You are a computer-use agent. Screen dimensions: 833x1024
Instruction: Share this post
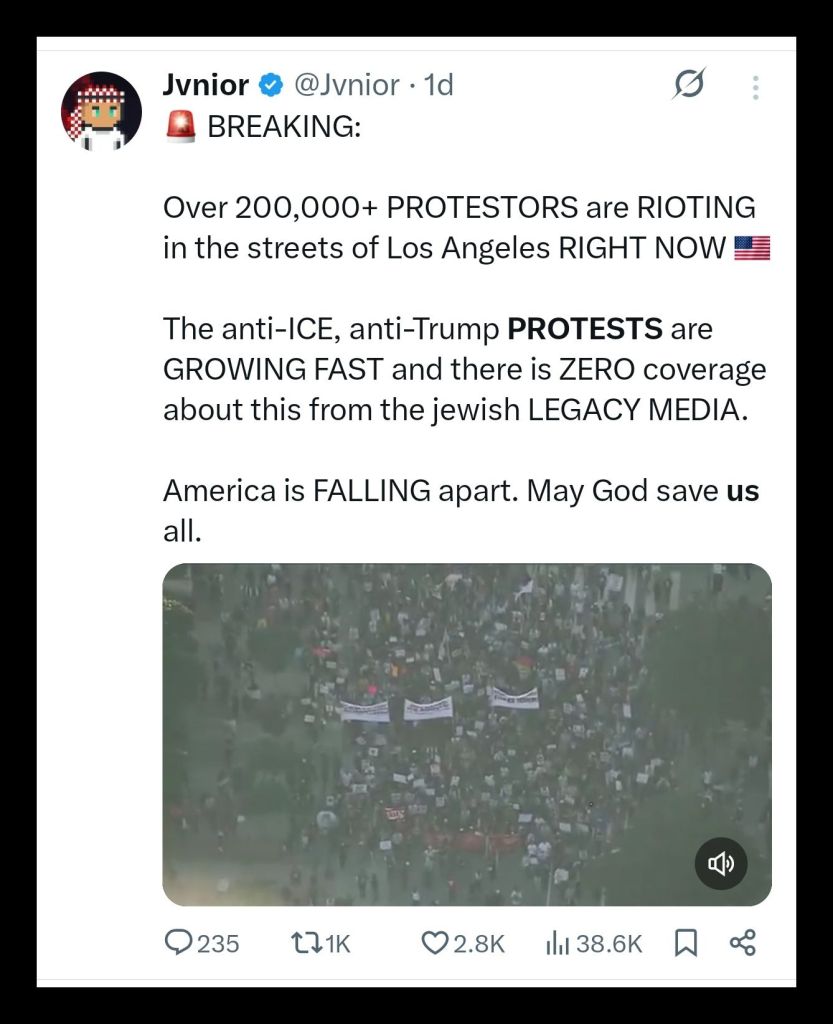[x=742, y=942]
